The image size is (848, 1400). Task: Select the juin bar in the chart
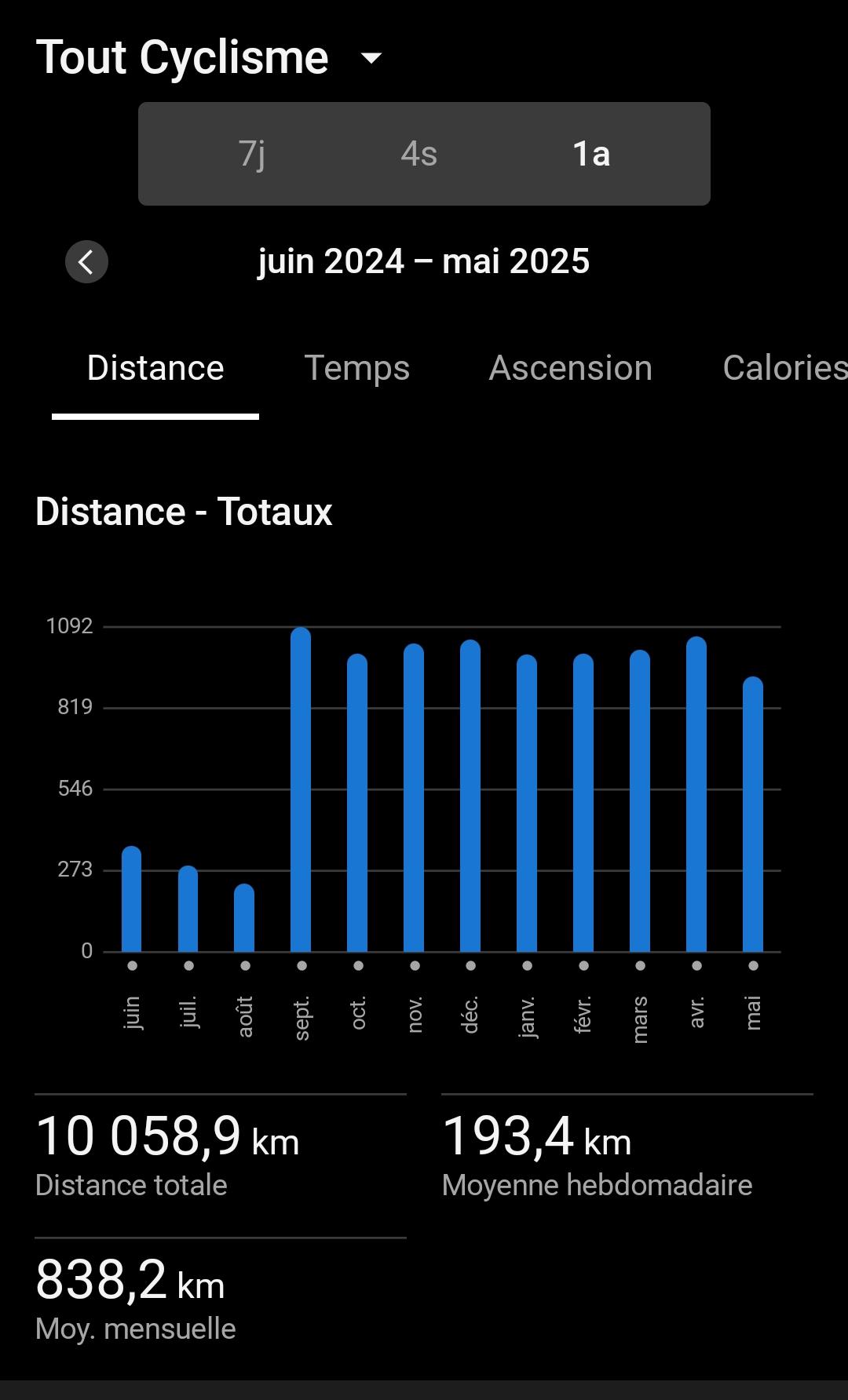(132, 899)
